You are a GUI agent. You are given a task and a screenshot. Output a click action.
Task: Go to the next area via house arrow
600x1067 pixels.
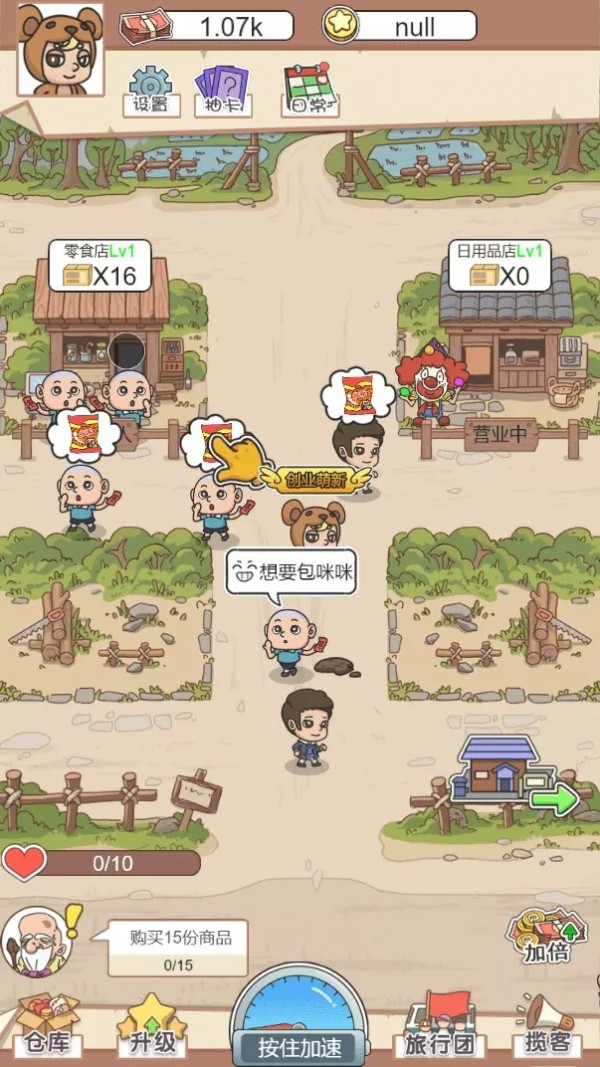pyautogui.click(x=515, y=773)
